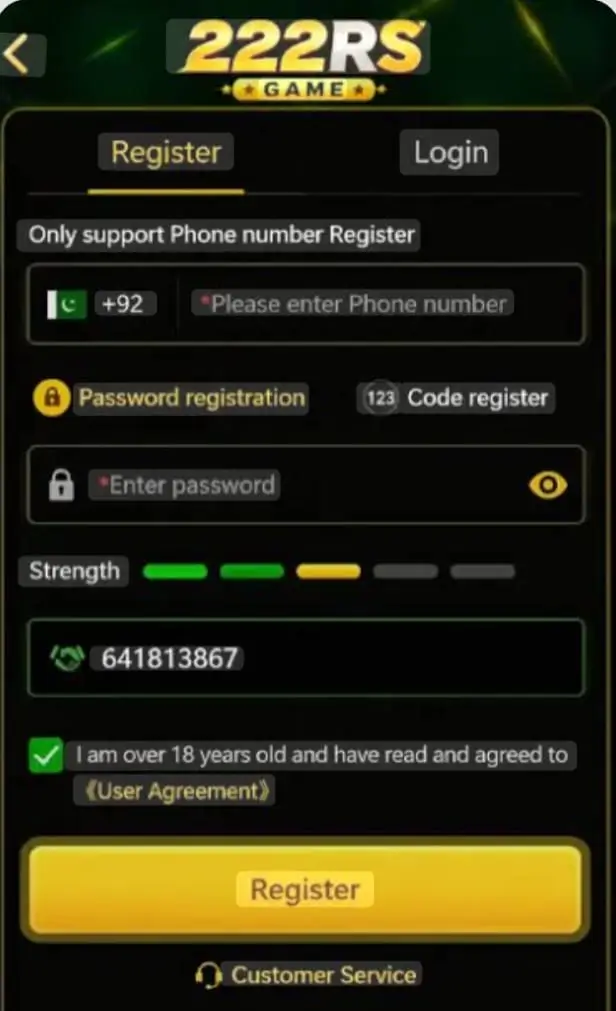Focus the Enter password field

[306, 485]
